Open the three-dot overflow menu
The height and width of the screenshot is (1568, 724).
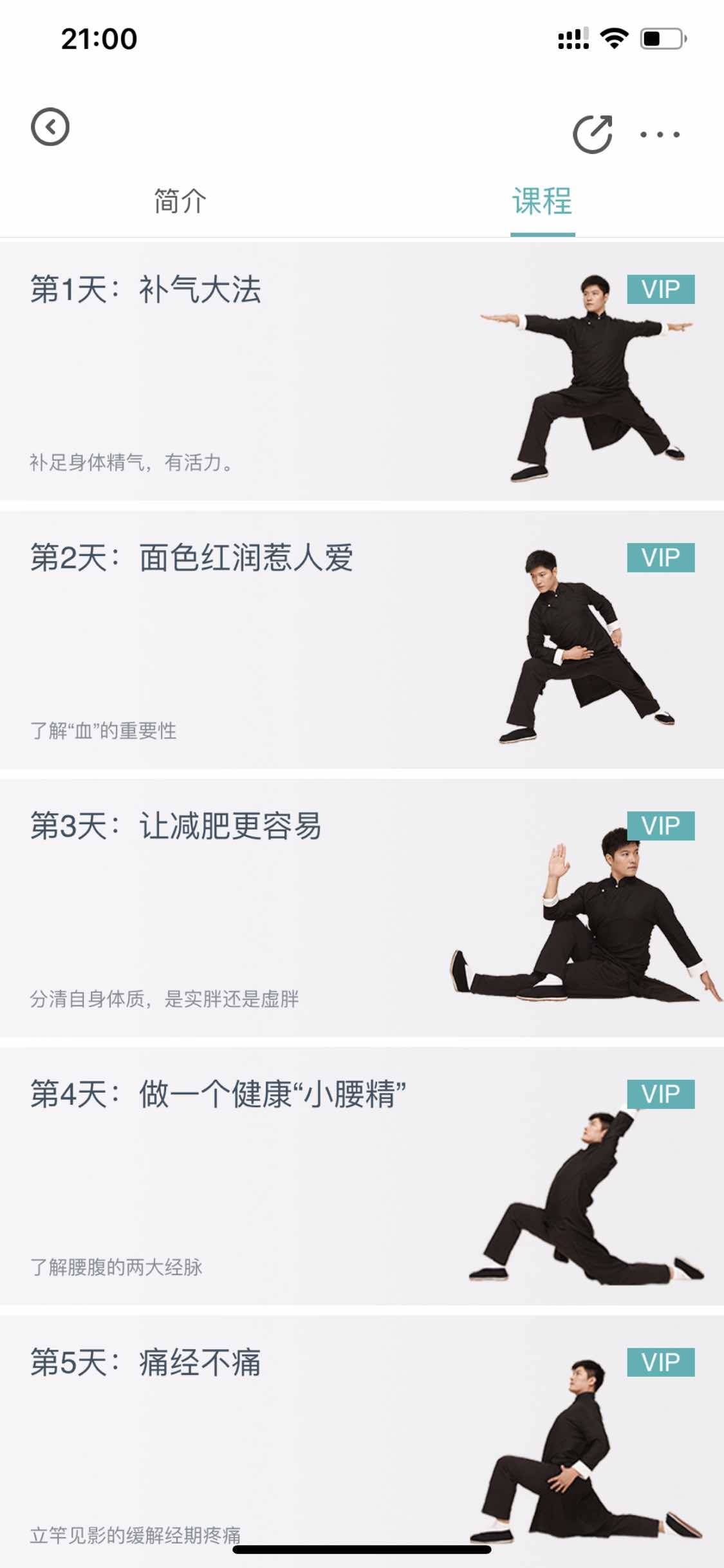(x=660, y=135)
